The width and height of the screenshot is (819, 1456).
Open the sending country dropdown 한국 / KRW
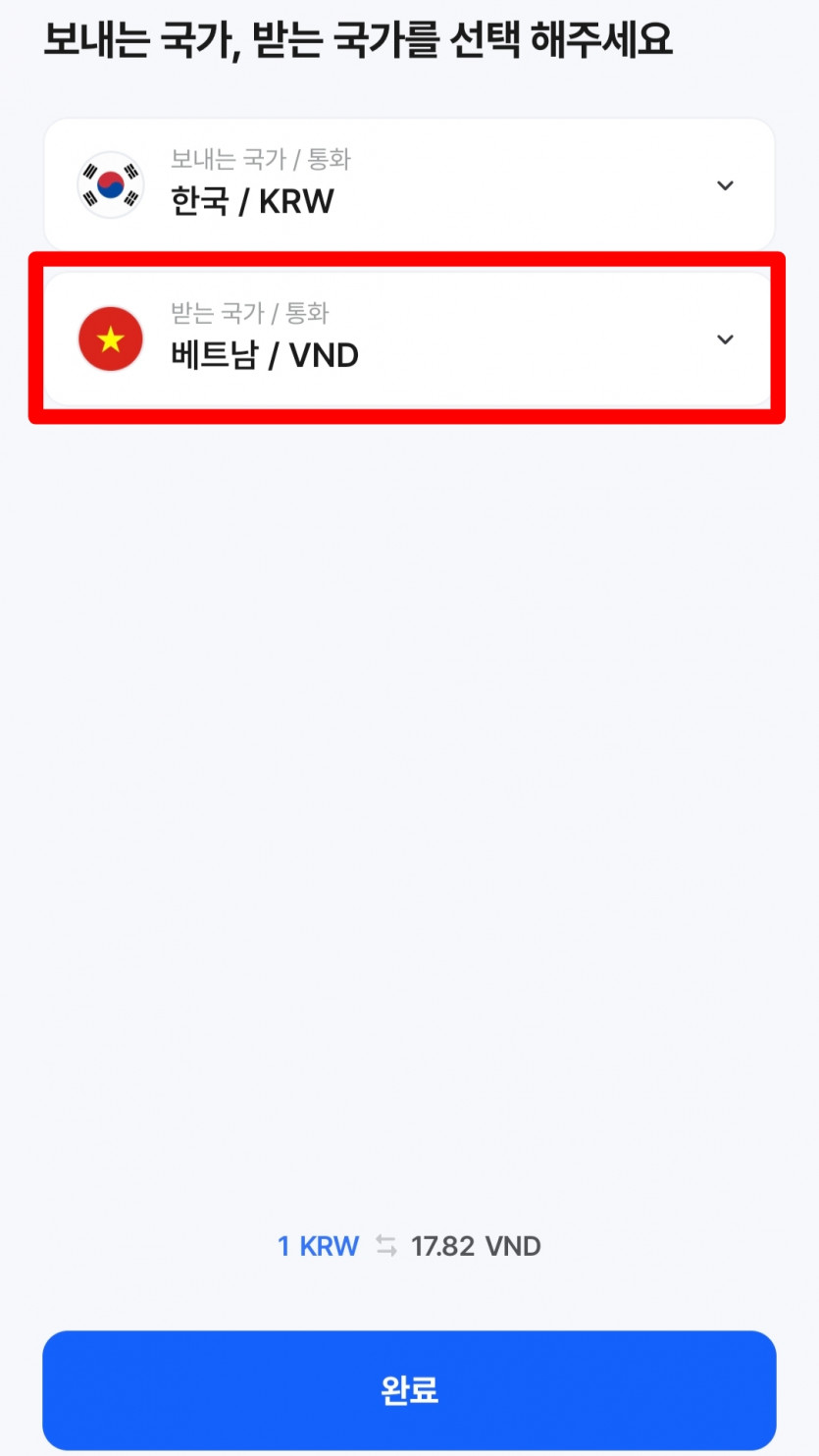coord(409,185)
